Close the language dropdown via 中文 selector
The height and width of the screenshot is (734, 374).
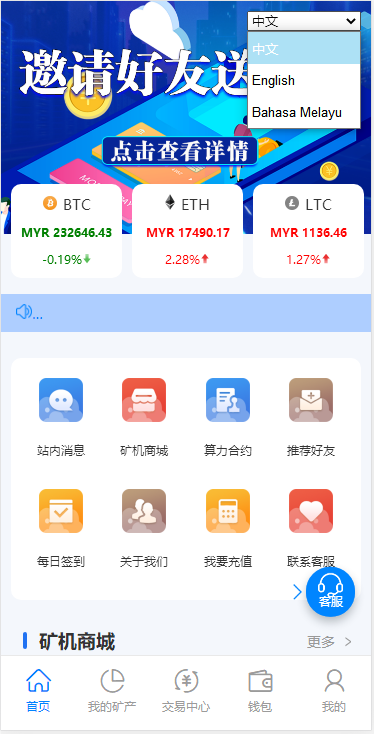tap(304, 21)
